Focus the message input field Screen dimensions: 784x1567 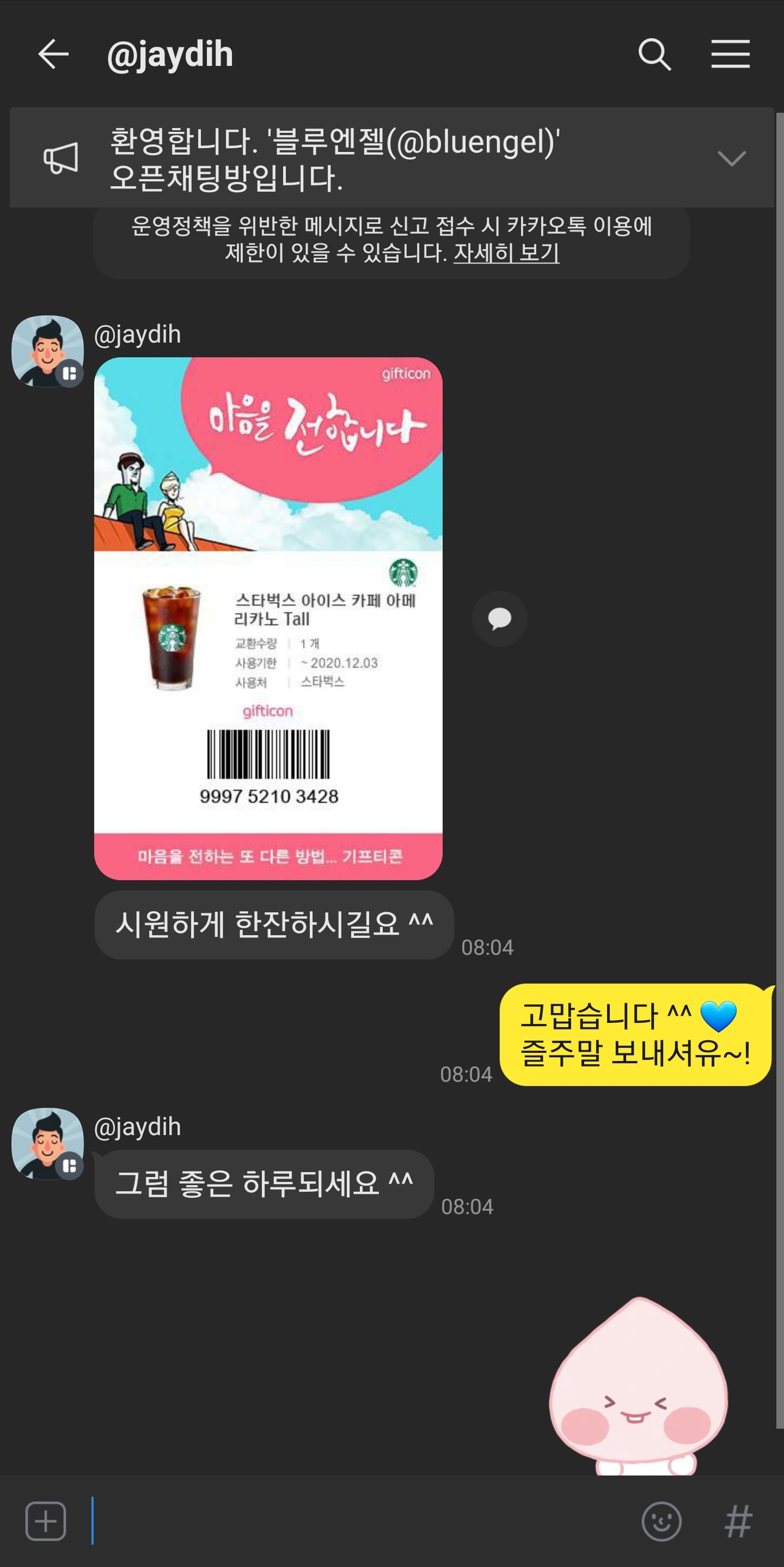[x=365, y=1521]
